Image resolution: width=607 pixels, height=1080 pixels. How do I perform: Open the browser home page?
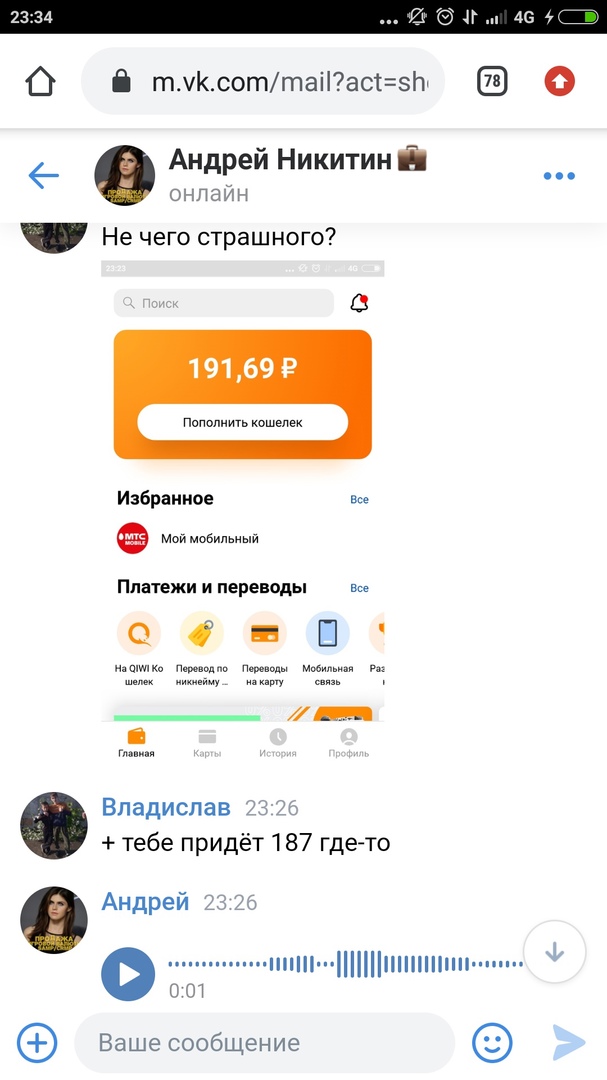point(41,81)
